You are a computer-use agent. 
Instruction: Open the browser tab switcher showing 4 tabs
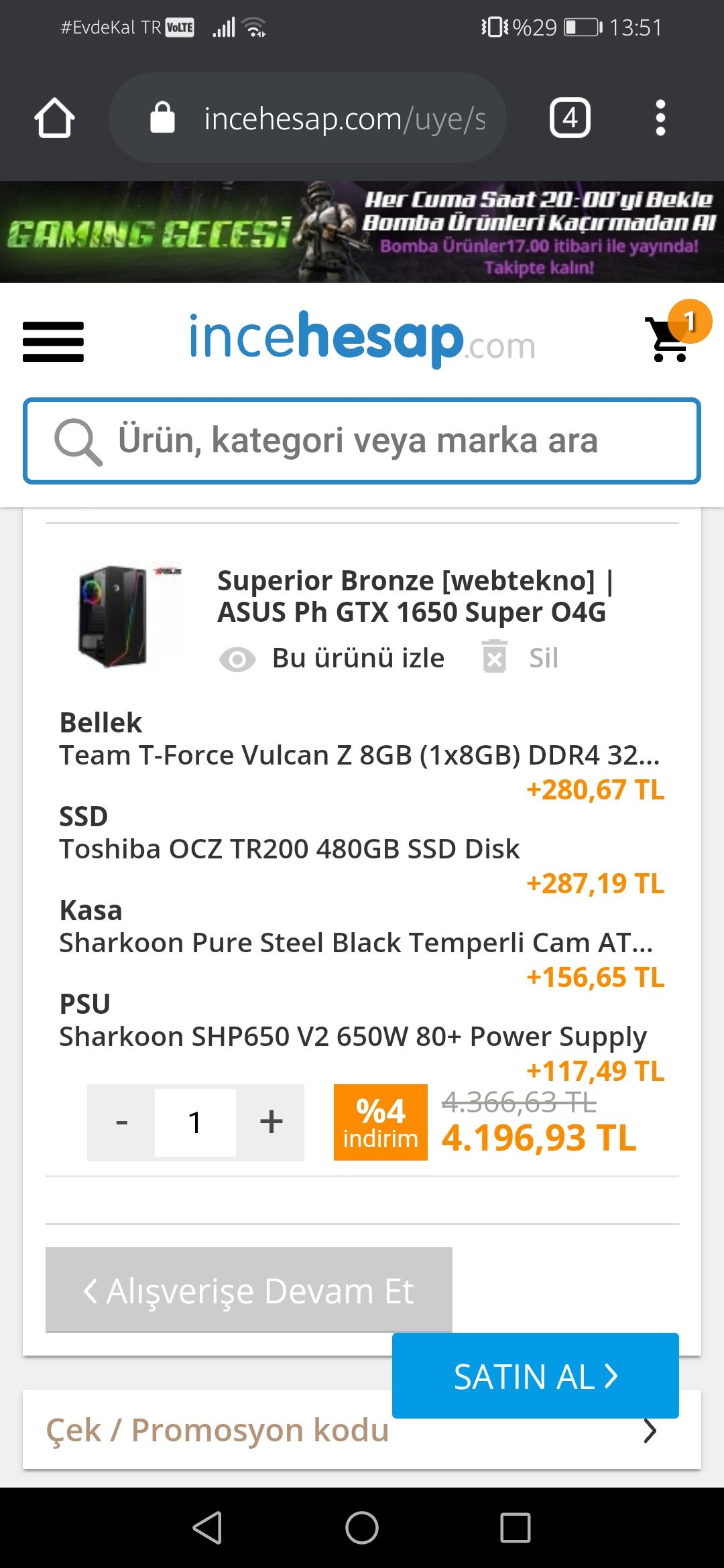(x=569, y=117)
